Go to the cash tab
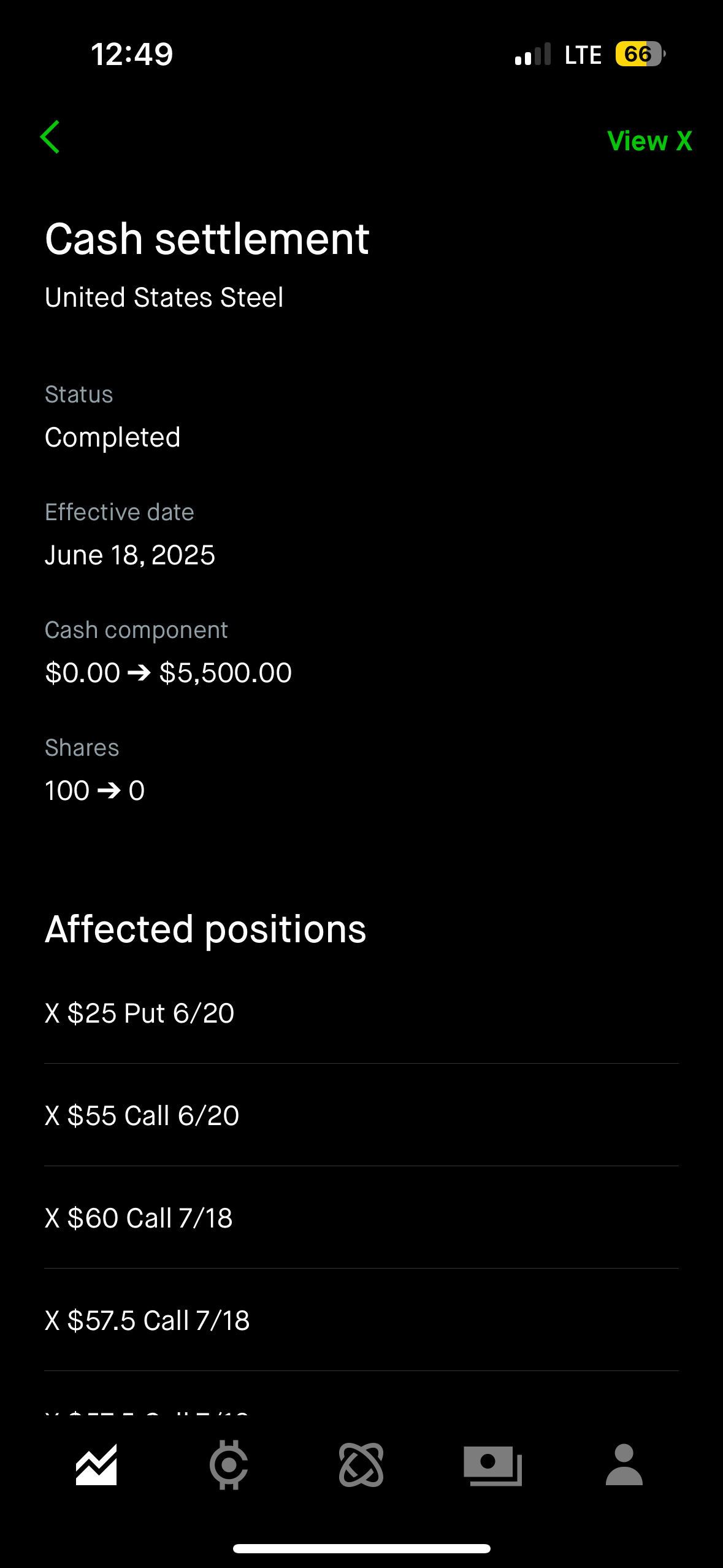This screenshot has width=723, height=1568. pyautogui.click(x=492, y=1465)
